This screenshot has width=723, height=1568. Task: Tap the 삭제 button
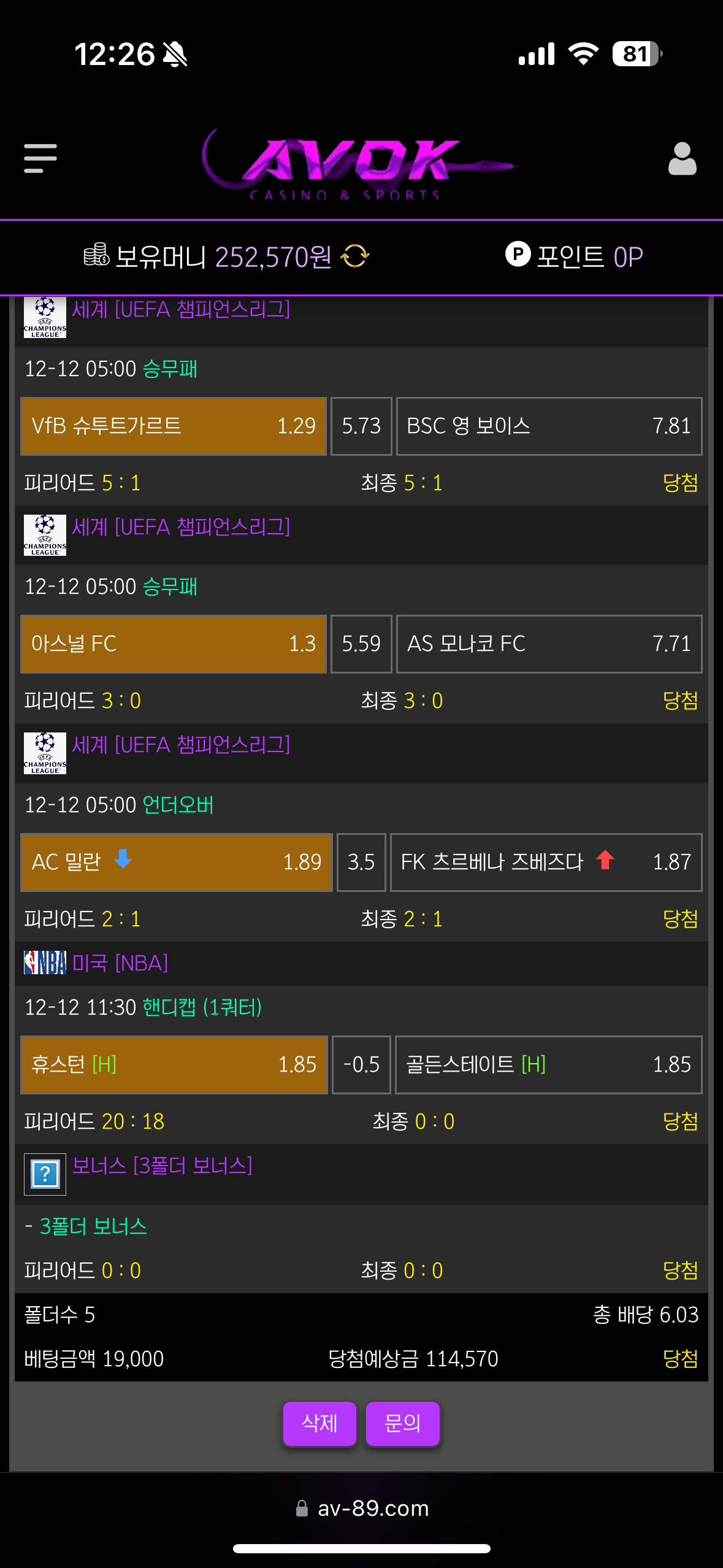point(319,1423)
